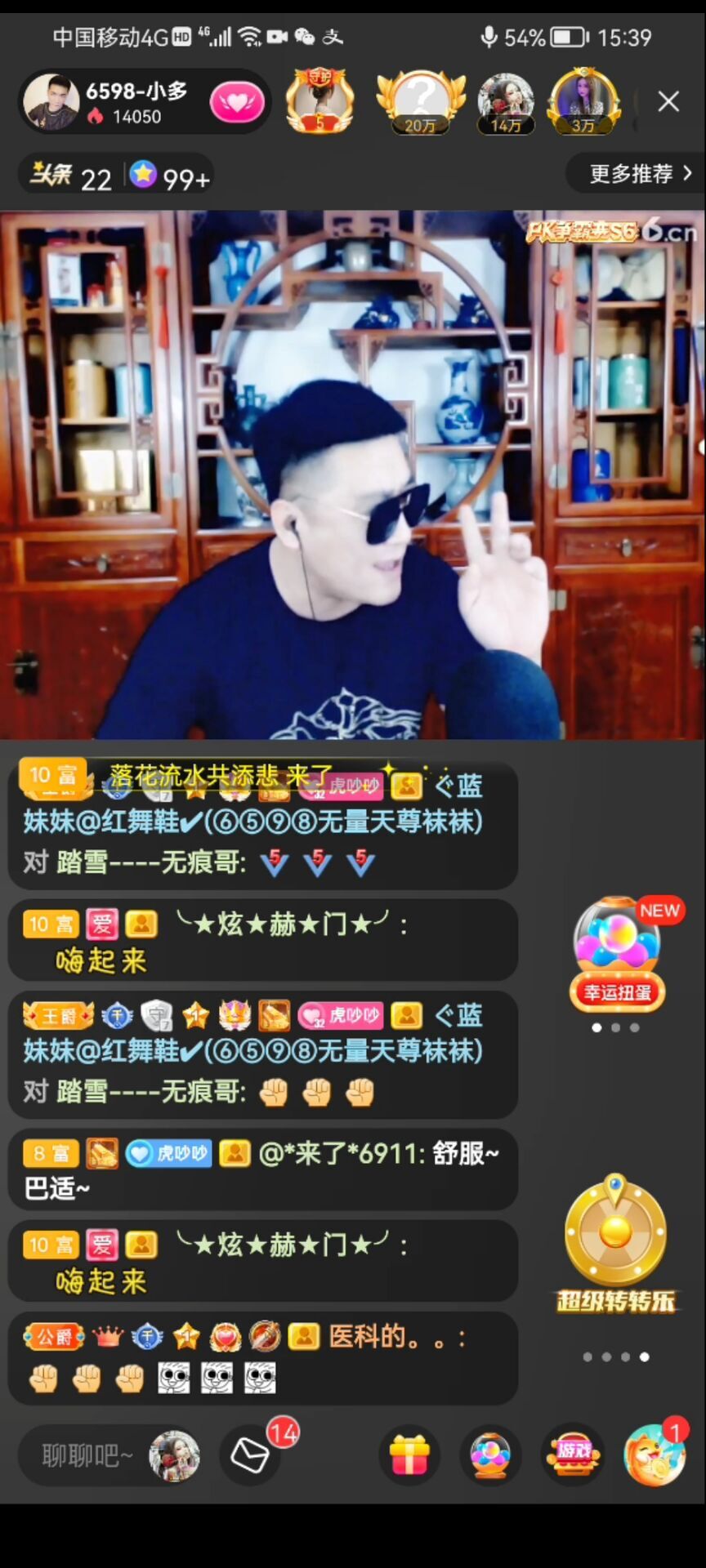706x1568 pixels.
Task: Open the fox mascot with 1 notification
Action: pyautogui.click(x=654, y=1454)
